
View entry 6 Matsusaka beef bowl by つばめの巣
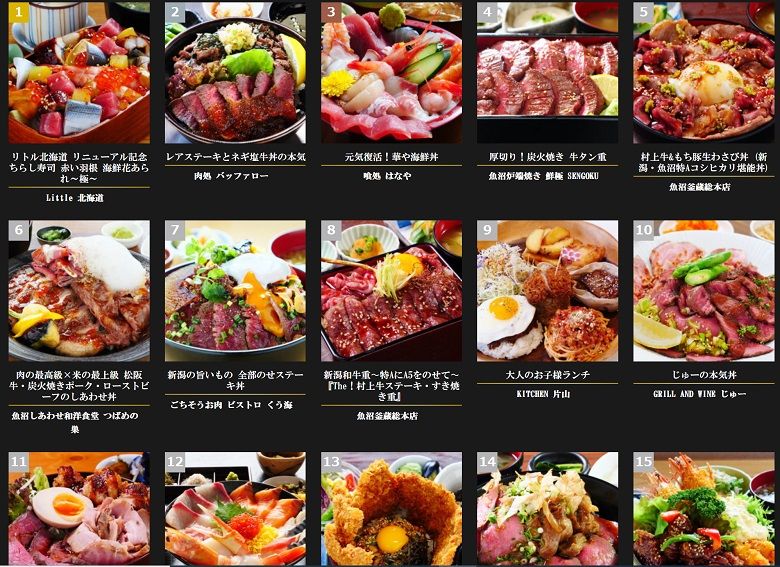point(79,291)
